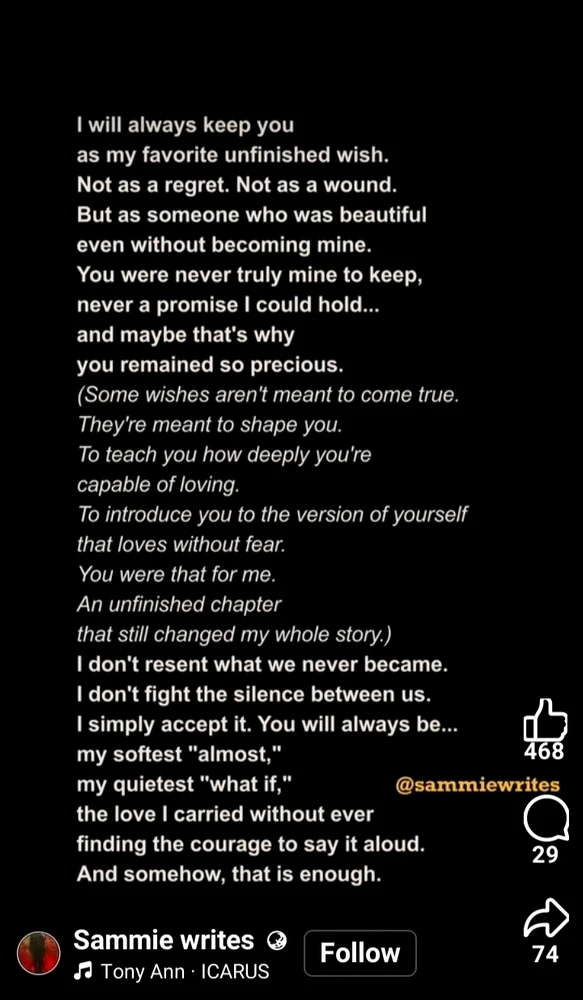Open Sammie writes profile picture
The height and width of the screenshot is (1000, 583).
tap(38, 953)
